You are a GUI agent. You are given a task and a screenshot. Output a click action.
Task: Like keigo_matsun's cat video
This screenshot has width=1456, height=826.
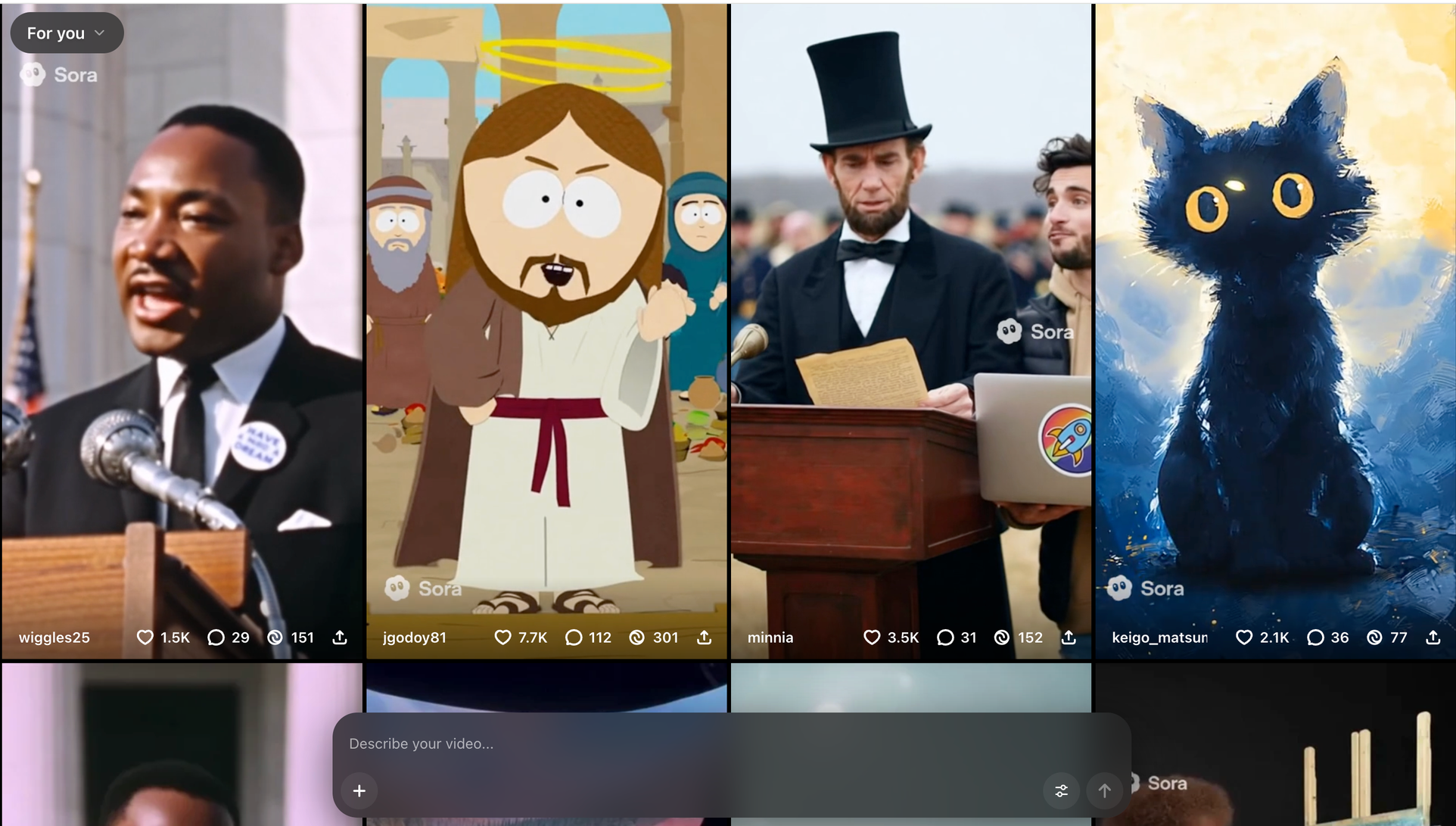pyautogui.click(x=1244, y=637)
